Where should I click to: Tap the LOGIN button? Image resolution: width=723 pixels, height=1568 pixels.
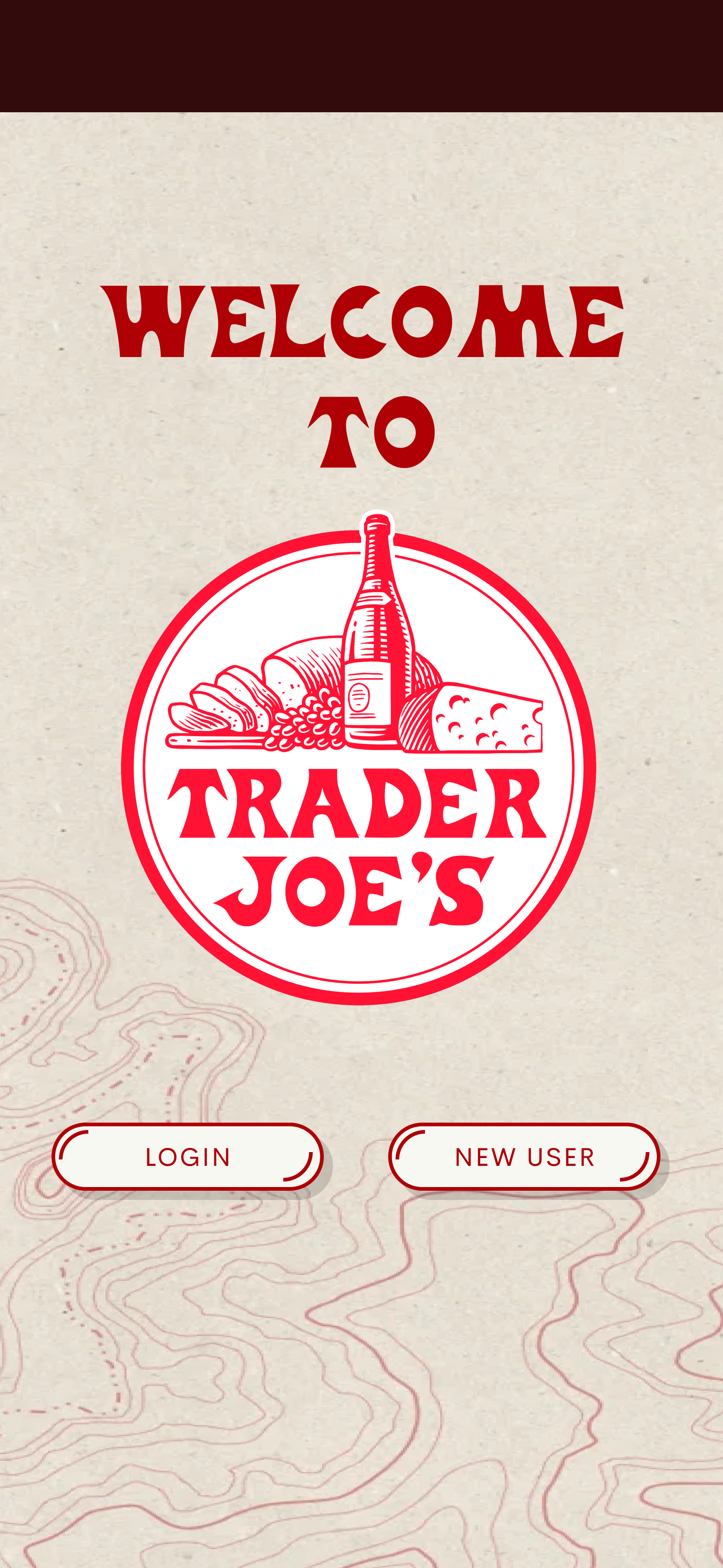pos(188,1157)
